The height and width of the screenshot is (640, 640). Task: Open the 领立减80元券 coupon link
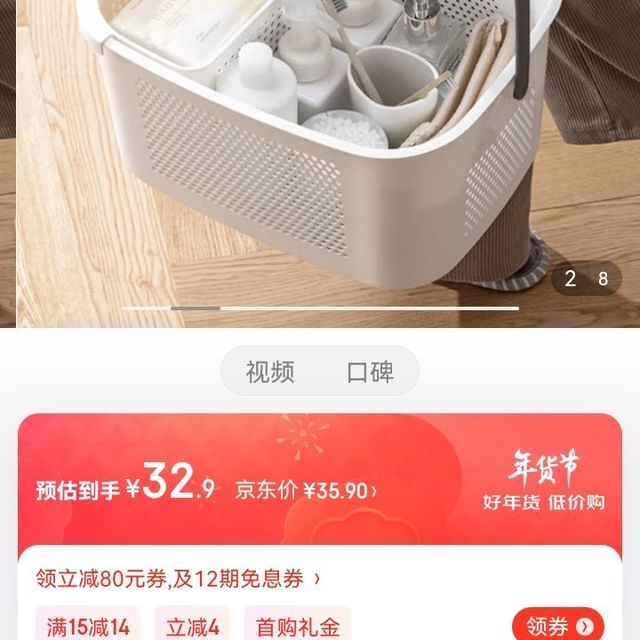coord(178,578)
